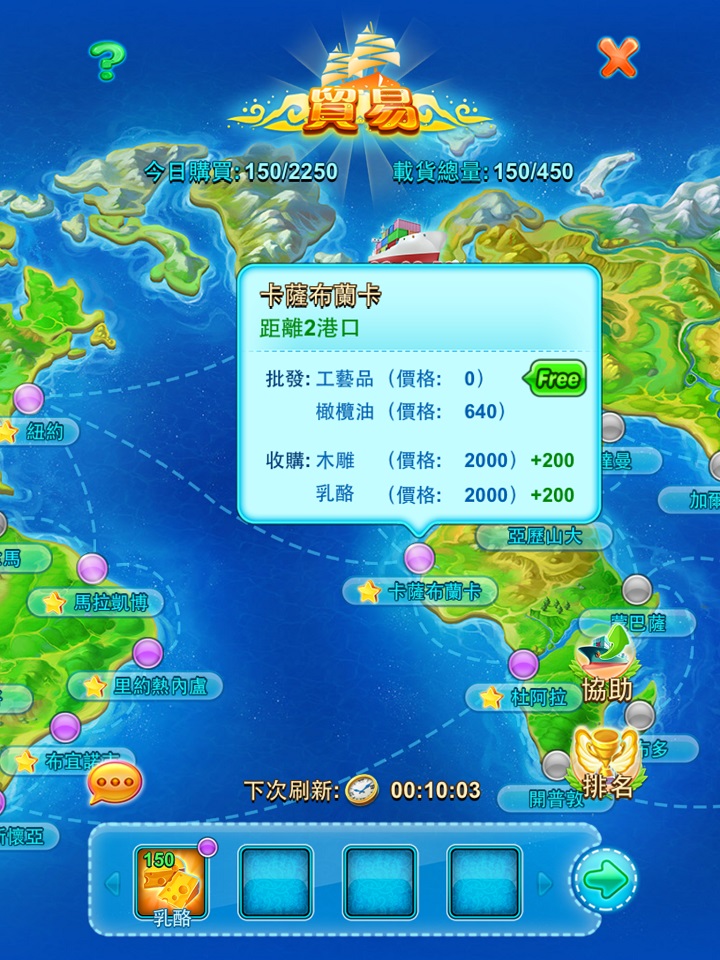Select the 里約熱內盧 port

pos(147,653)
